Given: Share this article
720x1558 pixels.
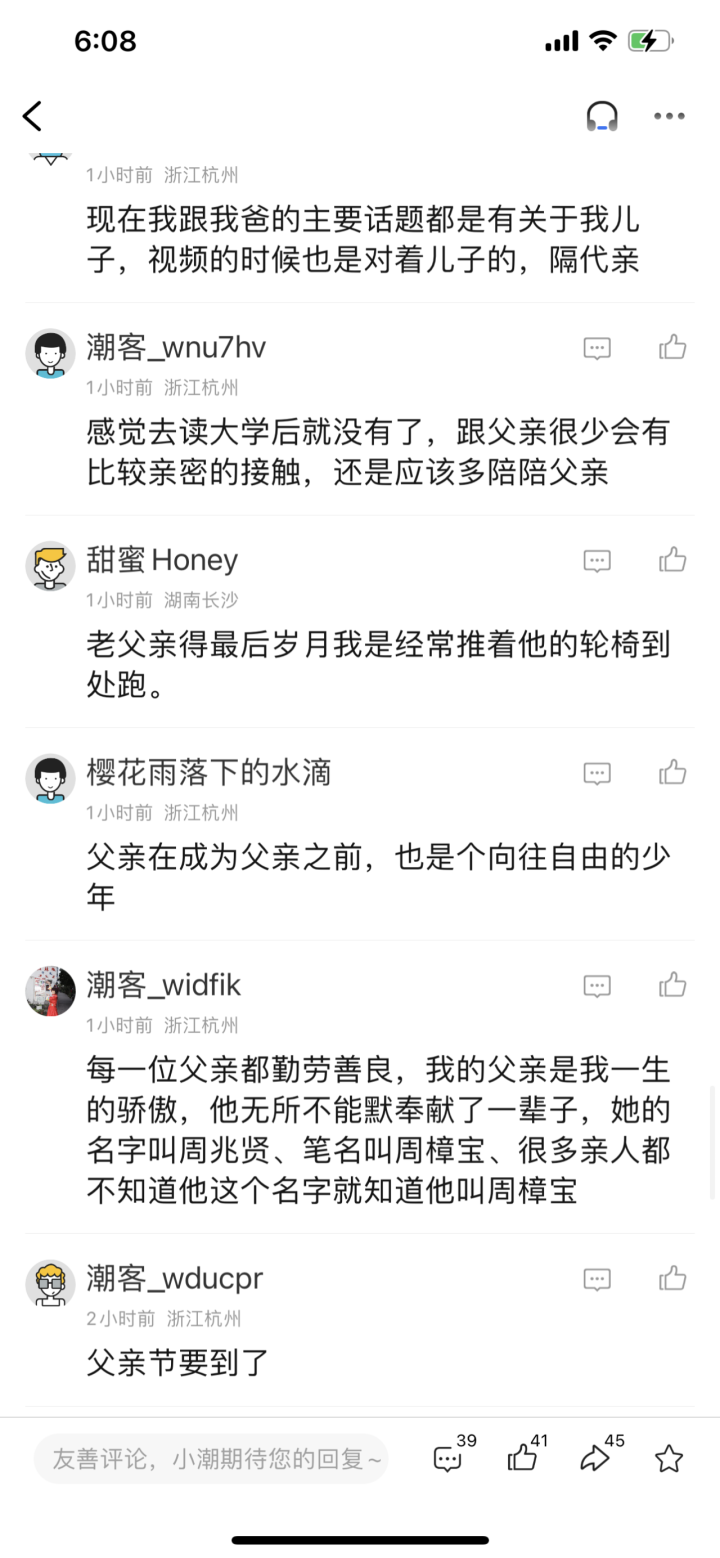Looking at the screenshot, I should [x=596, y=1459].
